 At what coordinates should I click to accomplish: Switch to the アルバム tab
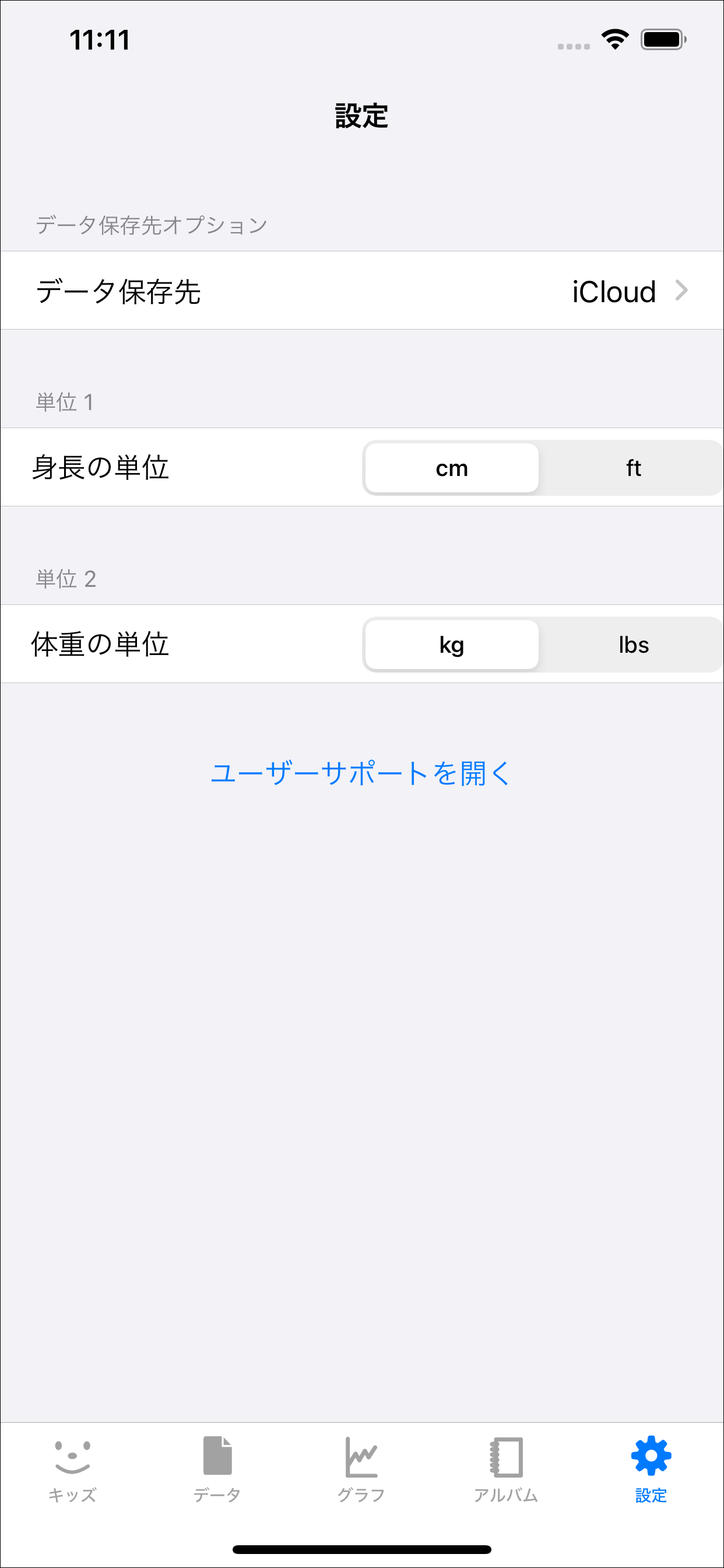[x=506, y=1469]
